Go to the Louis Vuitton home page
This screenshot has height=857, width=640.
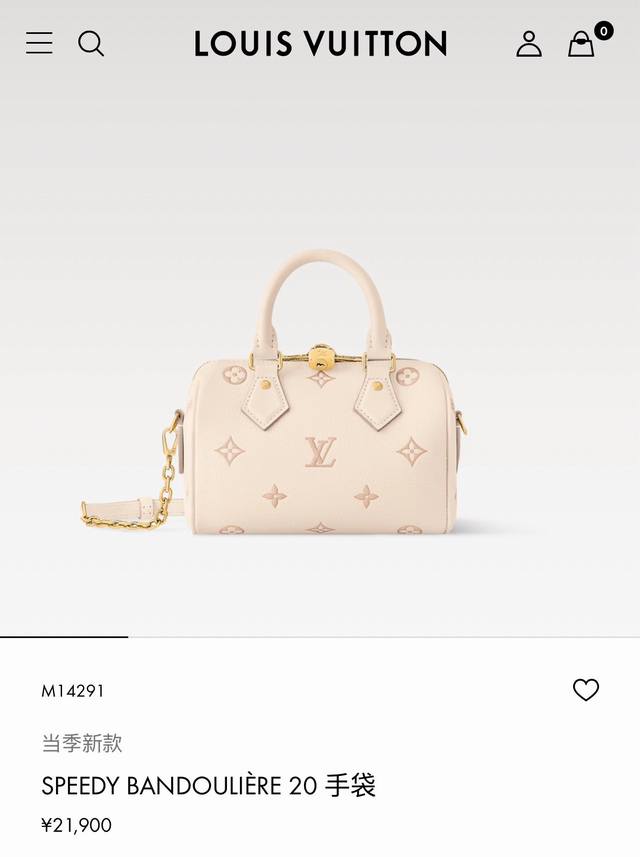pyautogui.click(x=320, y=43)
